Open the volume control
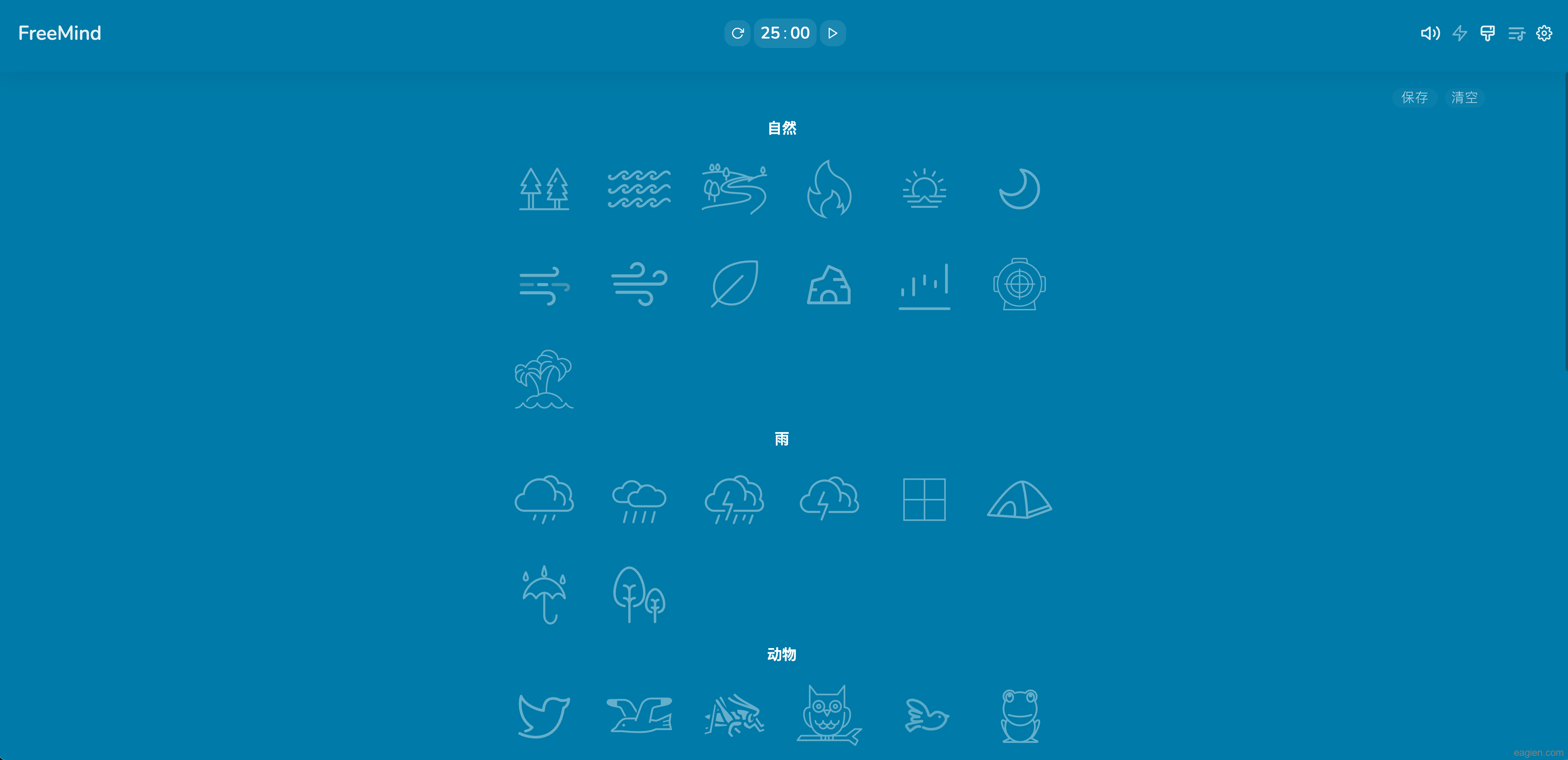The image size is (1568, 760). [1430, 33]
